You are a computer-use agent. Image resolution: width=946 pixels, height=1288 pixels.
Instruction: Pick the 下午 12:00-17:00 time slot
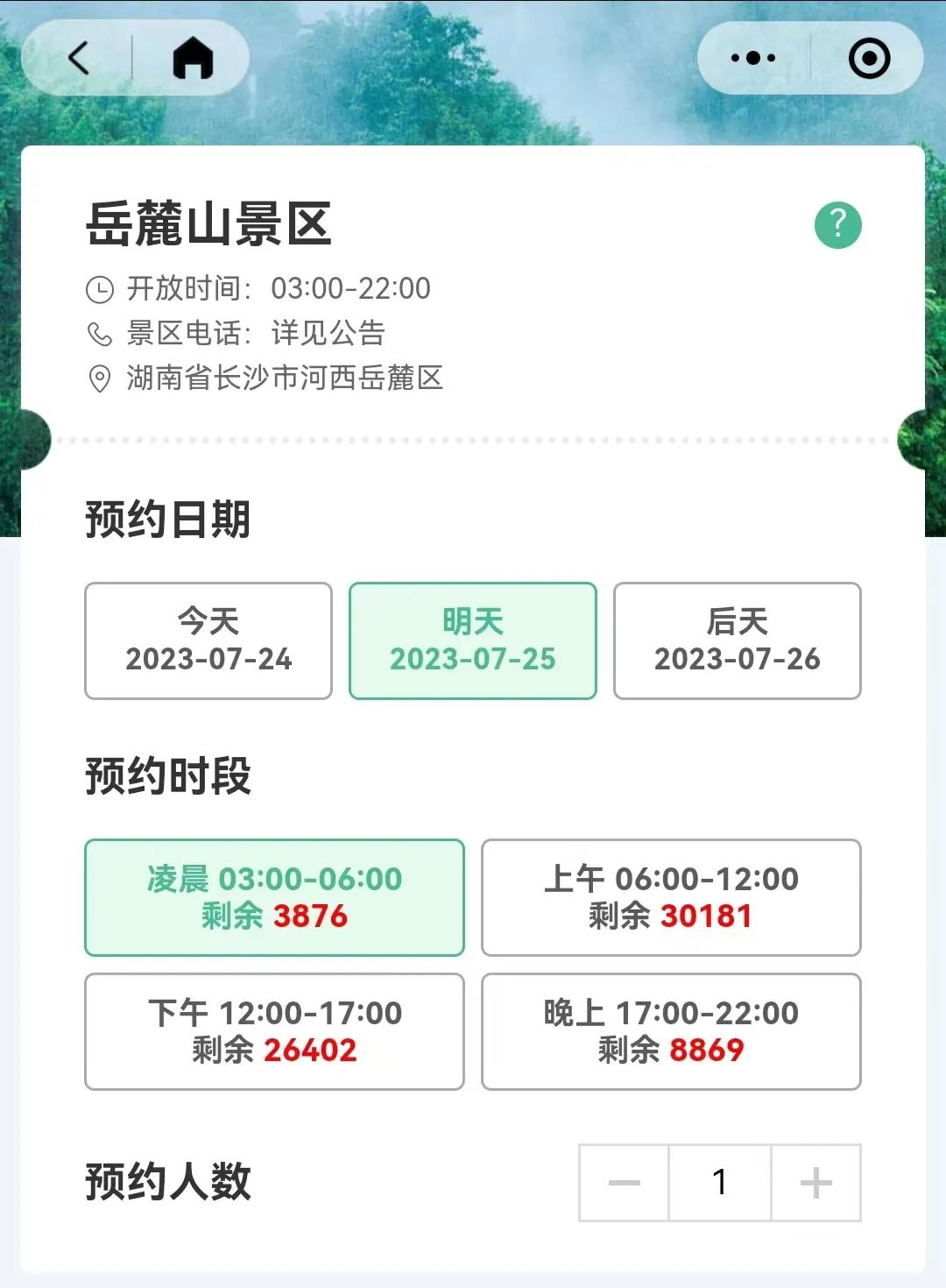click(x=274, y=1031)
